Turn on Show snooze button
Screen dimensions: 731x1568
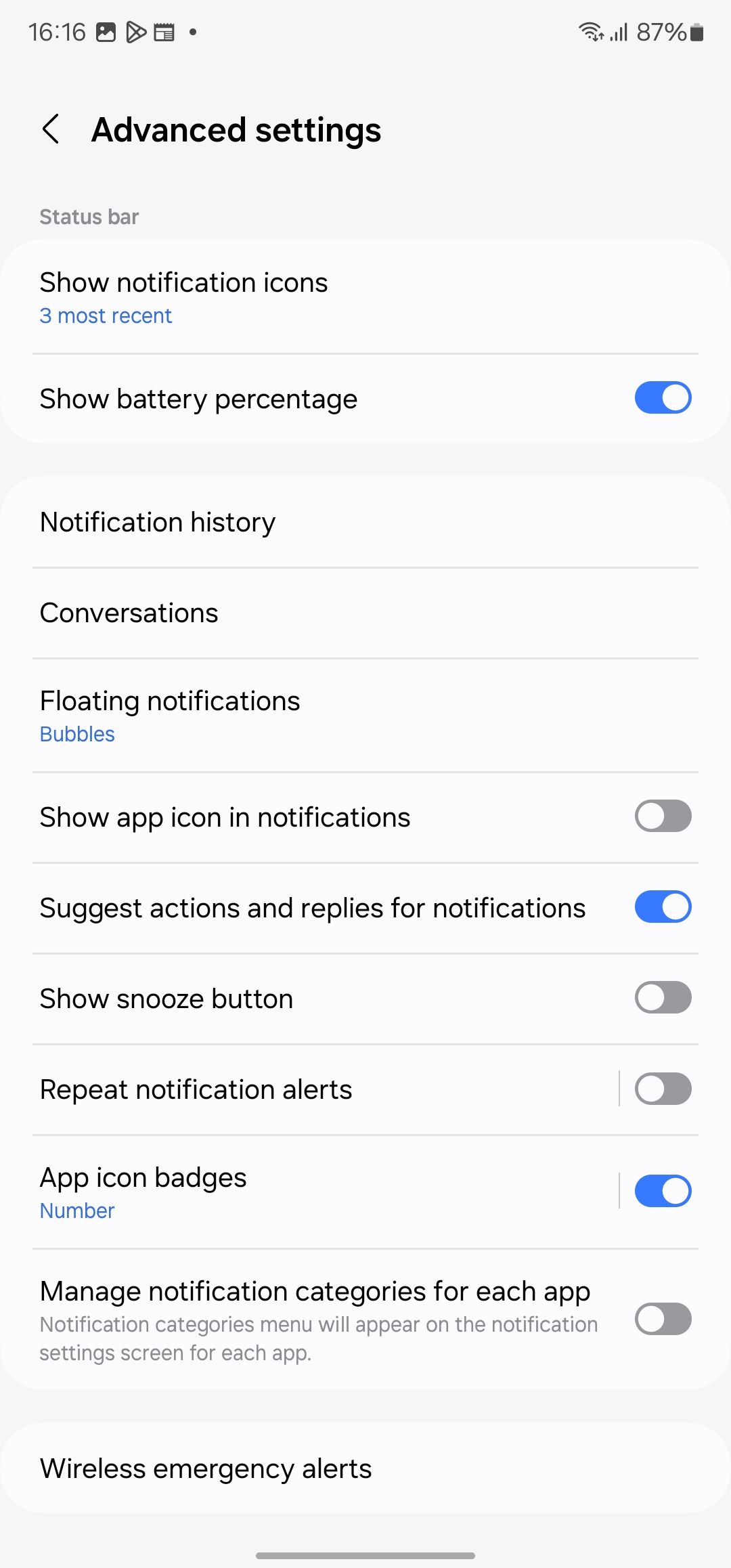pos(662,997)
